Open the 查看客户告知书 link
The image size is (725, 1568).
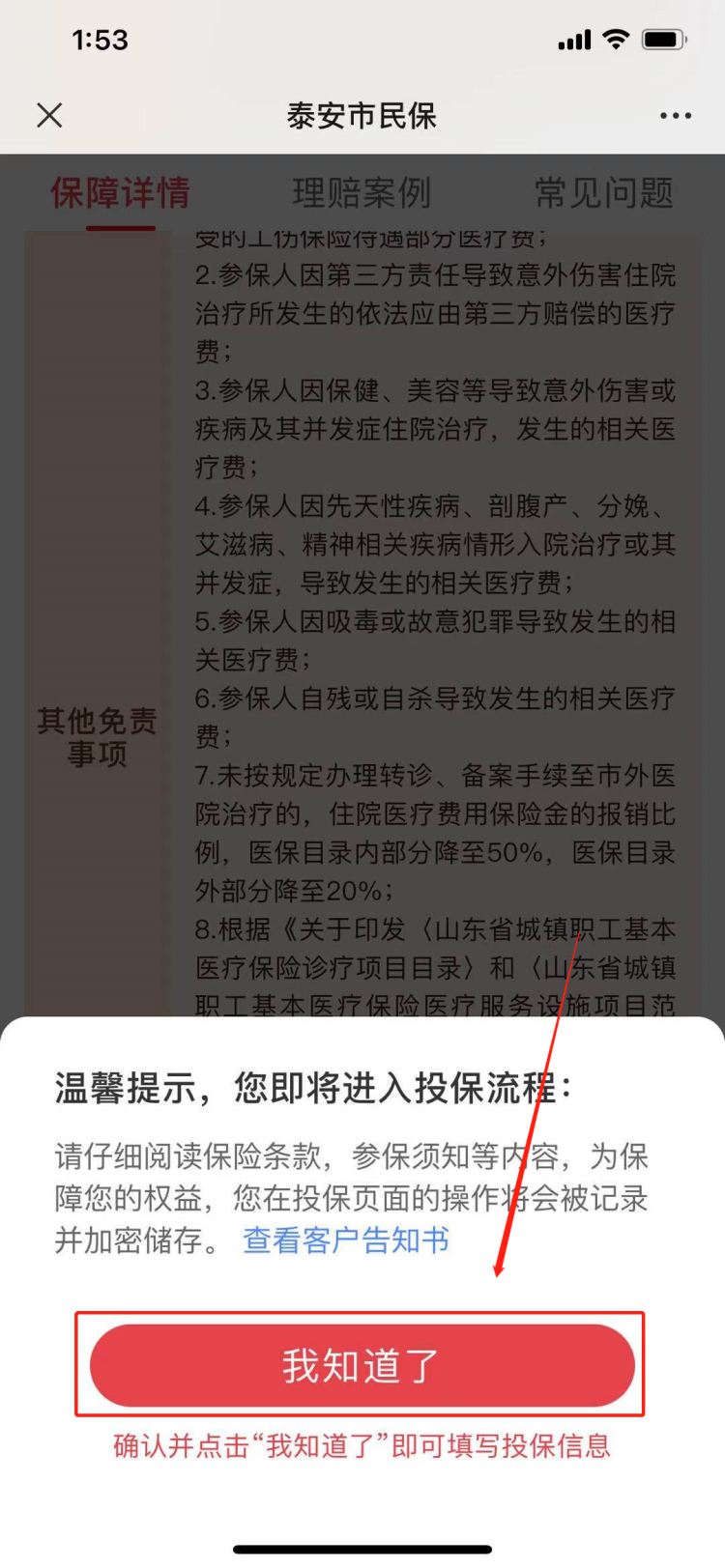click(346, 1240)
